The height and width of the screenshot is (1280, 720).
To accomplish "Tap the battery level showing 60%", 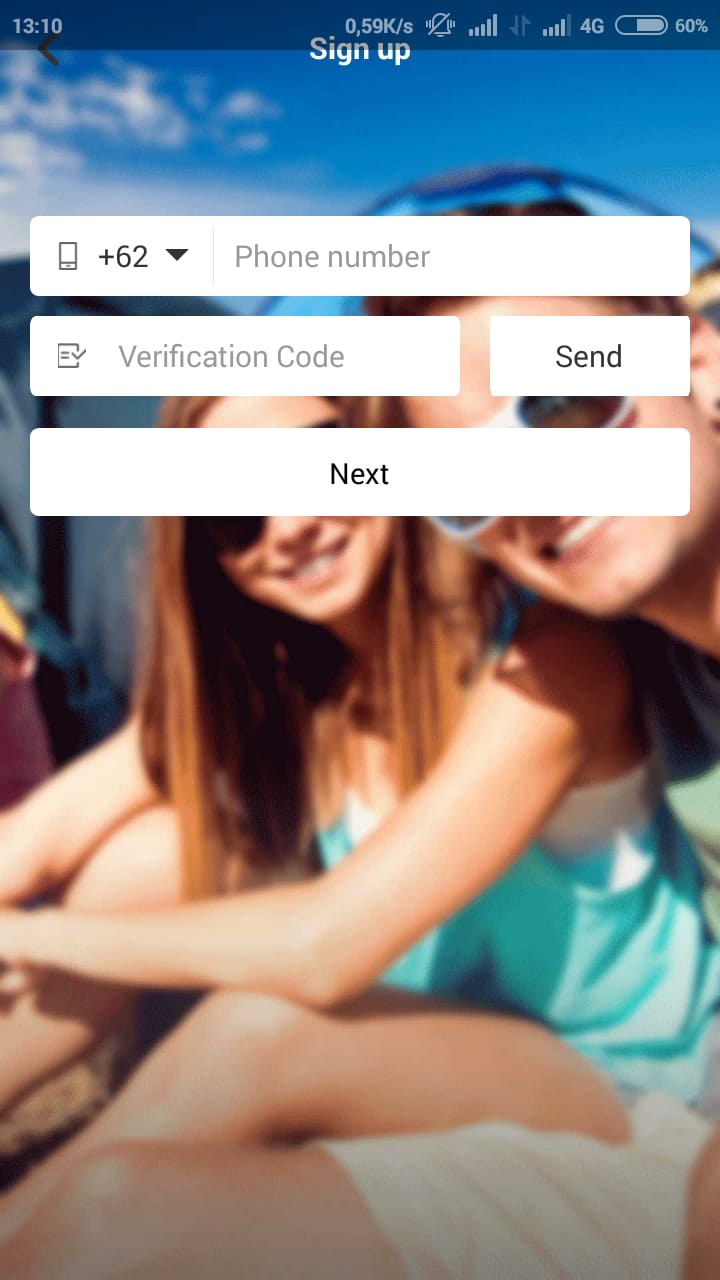I will [x=694, y=25].
